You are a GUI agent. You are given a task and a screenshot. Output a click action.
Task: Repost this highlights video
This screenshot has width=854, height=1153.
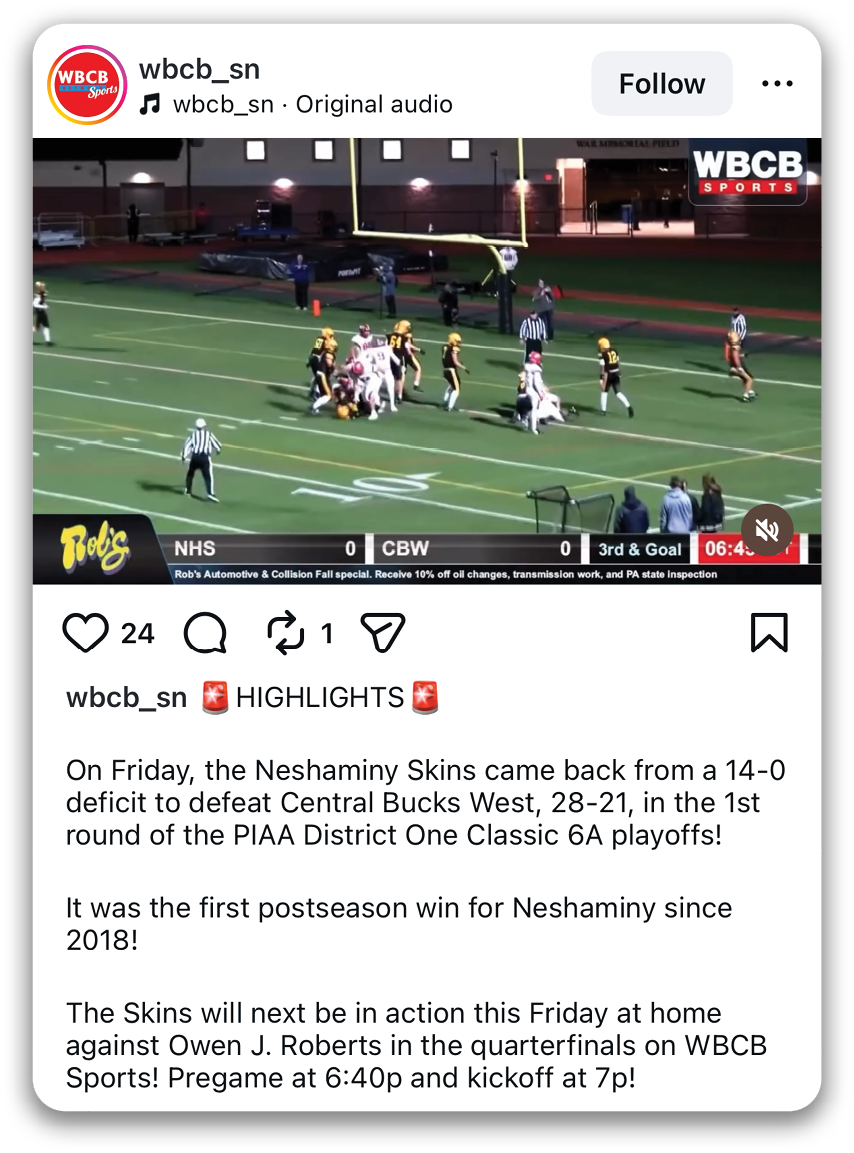286,633
